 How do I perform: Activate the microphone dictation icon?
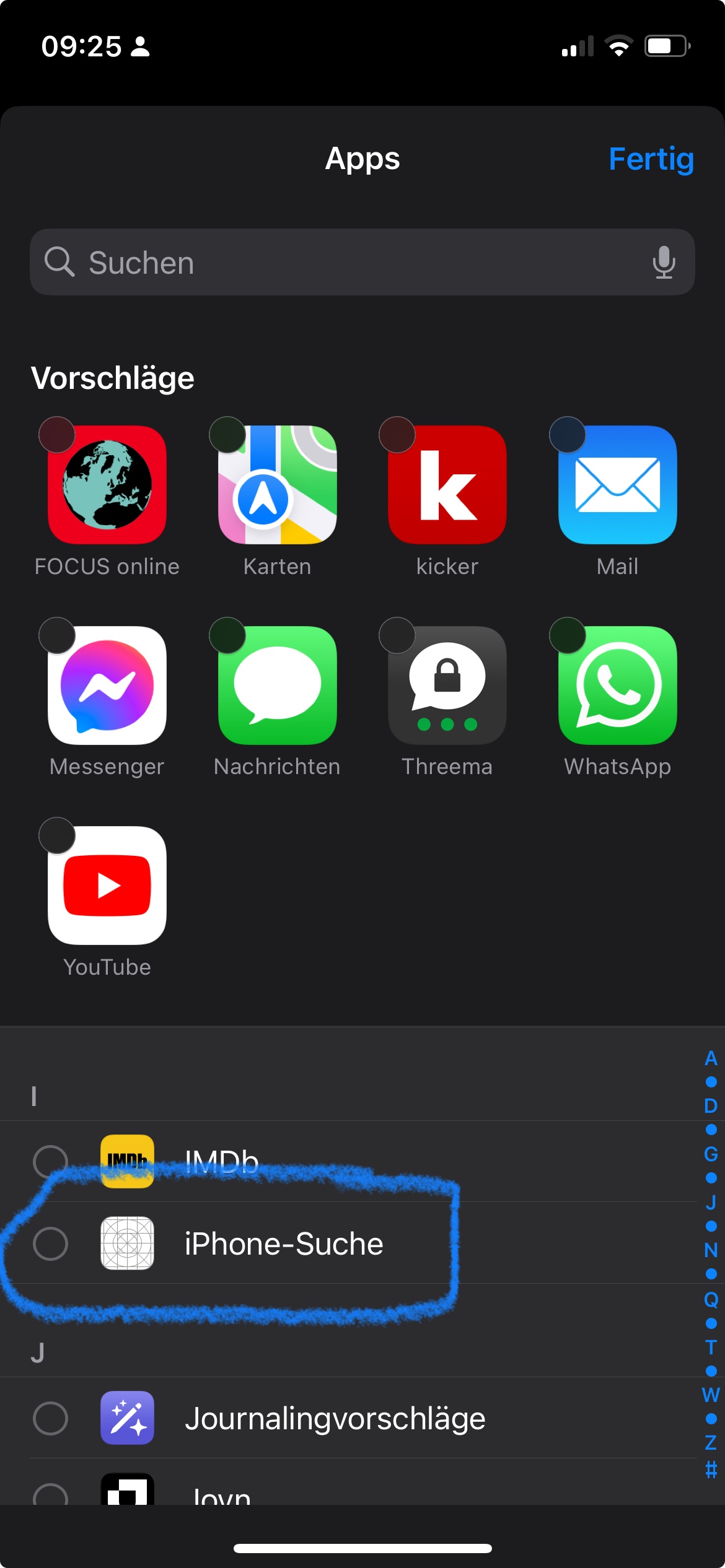point(664,262)
